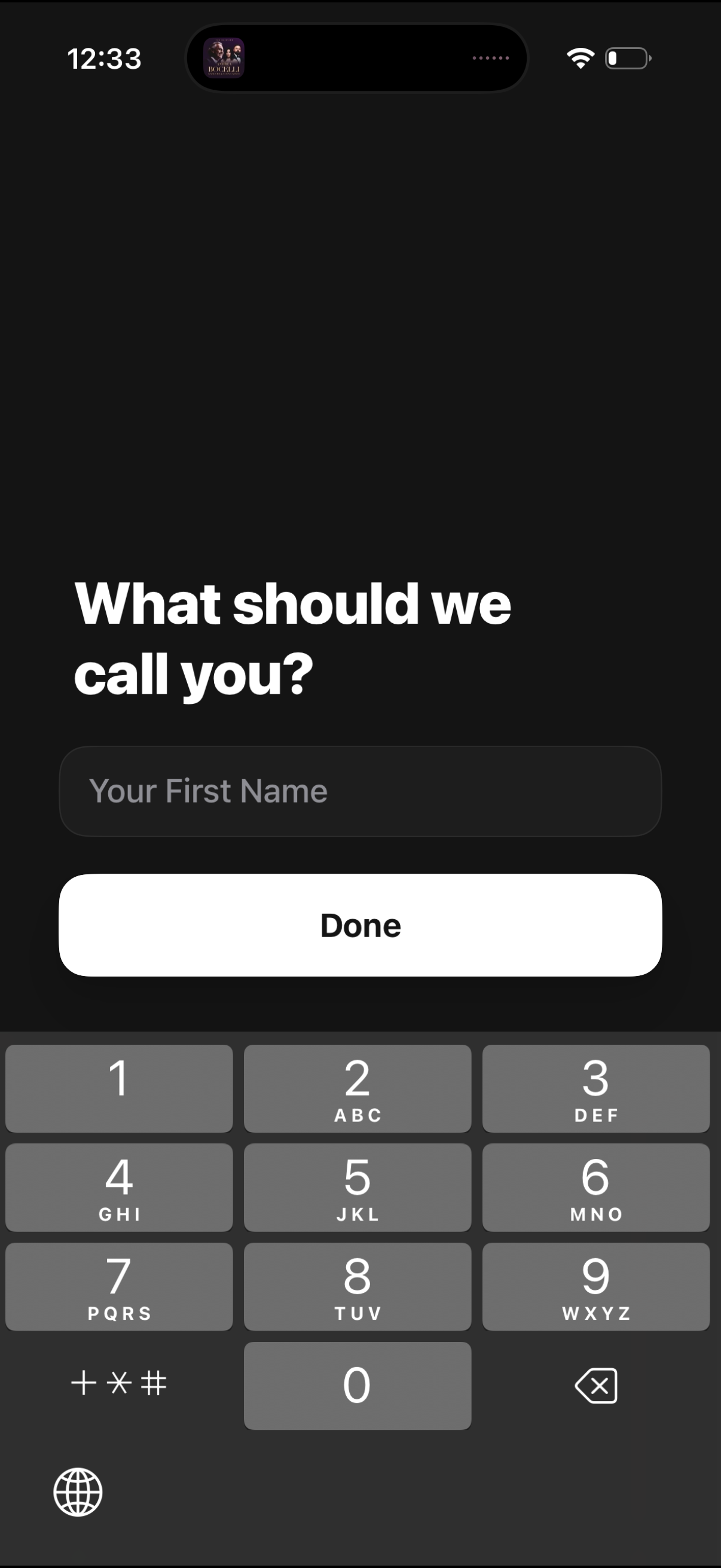721x1568 pixels.
Task: Open the + * # symbols key
Action: point(118,1383)
